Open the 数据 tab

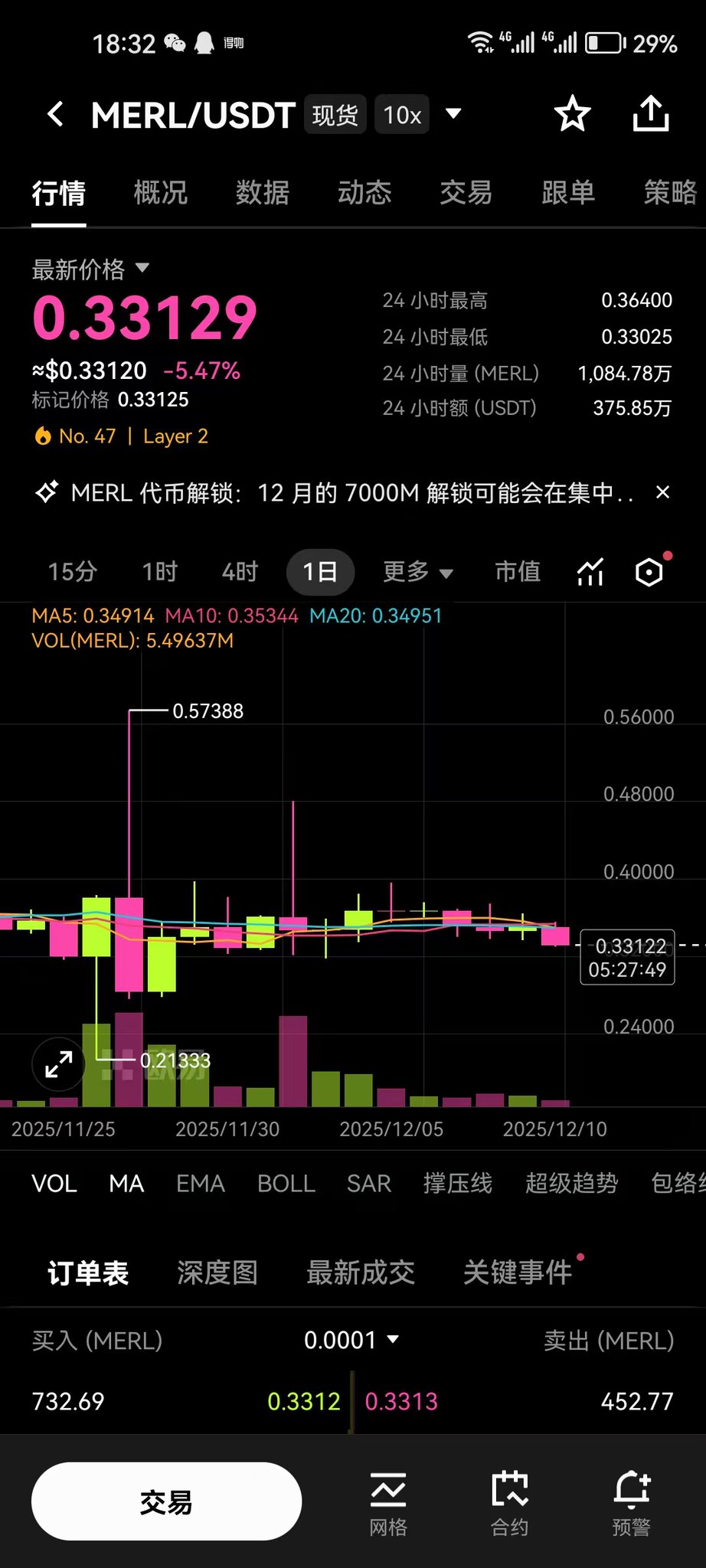[x=262, y=192]
